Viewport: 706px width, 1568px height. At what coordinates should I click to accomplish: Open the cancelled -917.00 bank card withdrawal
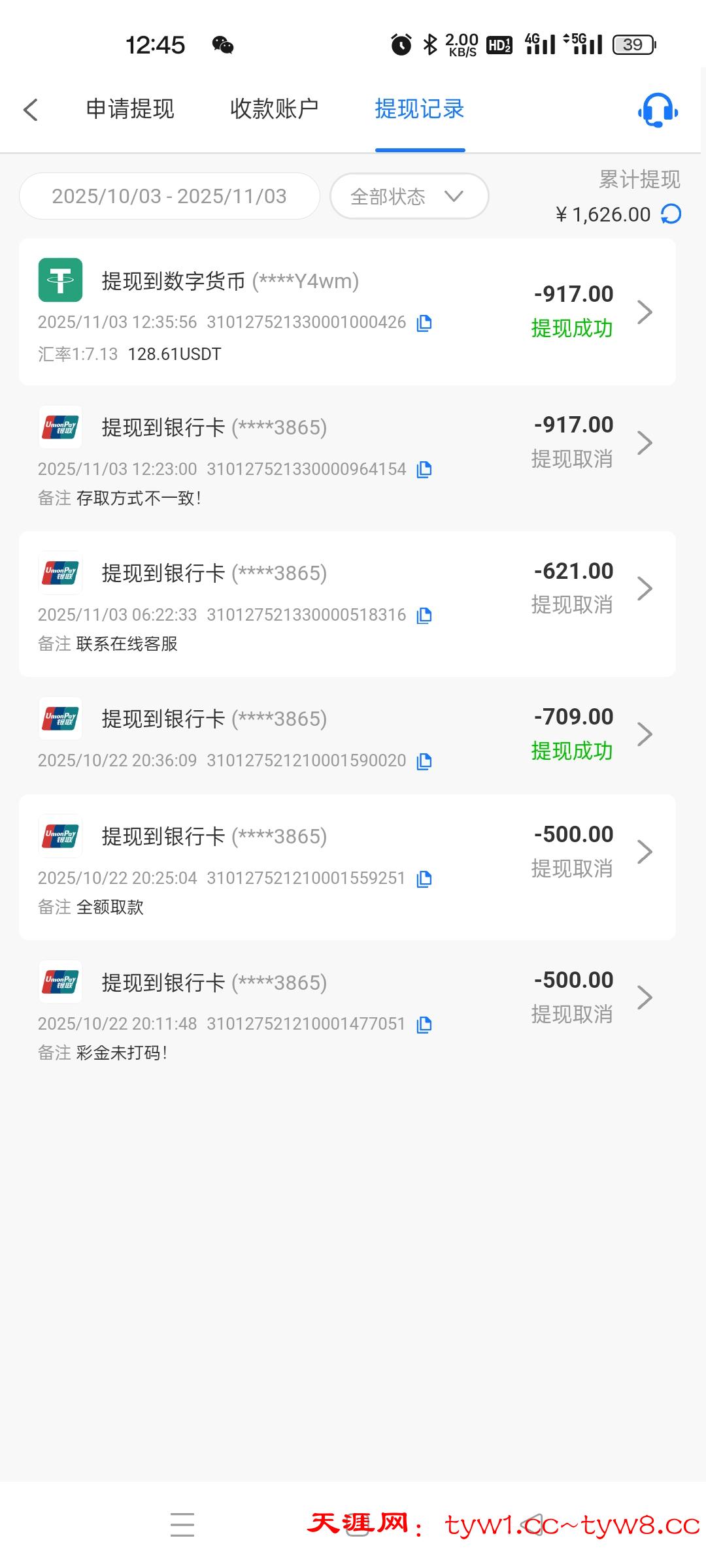[x=346, y=457]
